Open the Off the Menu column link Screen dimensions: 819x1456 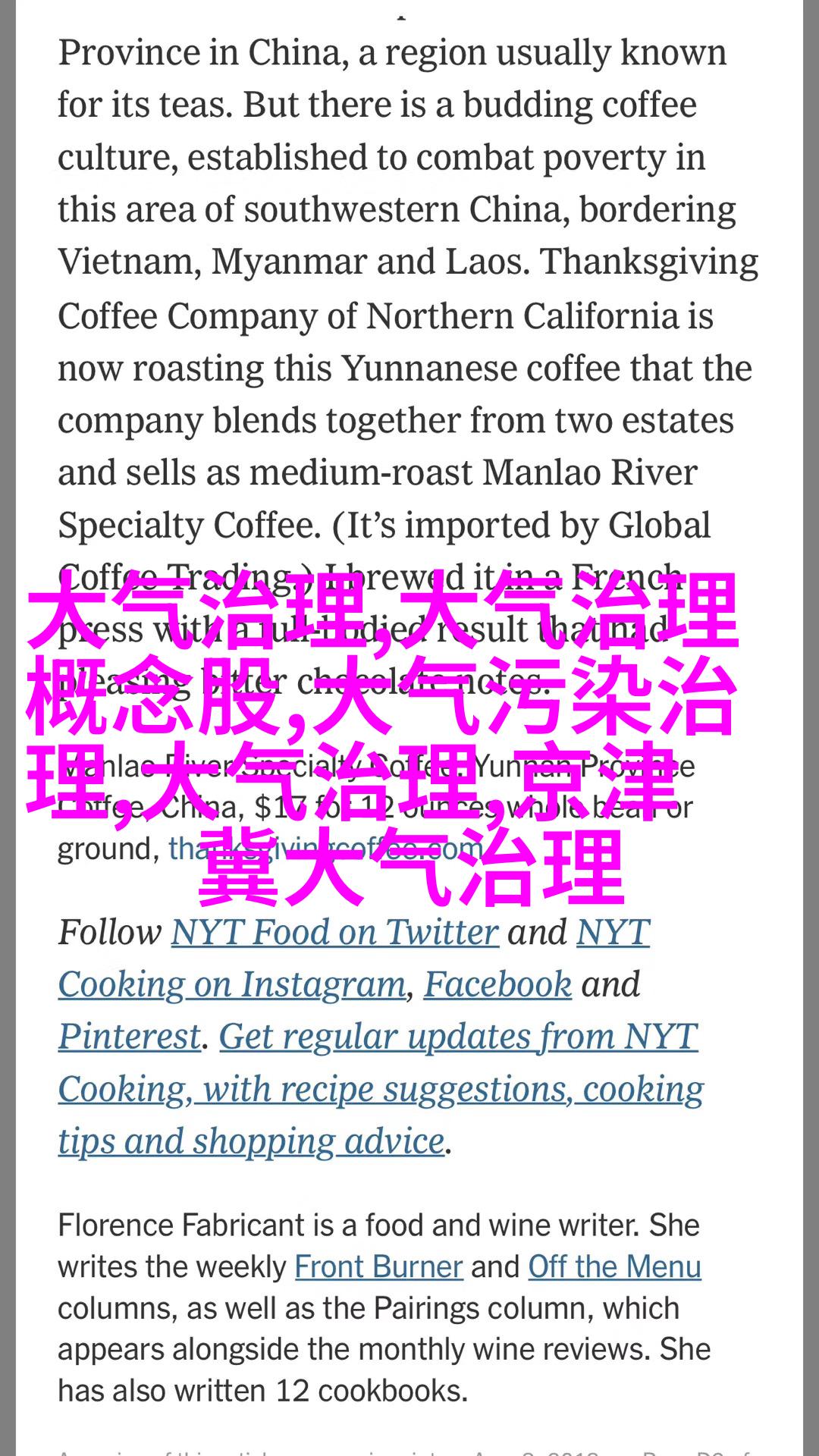coord(614,1266)
